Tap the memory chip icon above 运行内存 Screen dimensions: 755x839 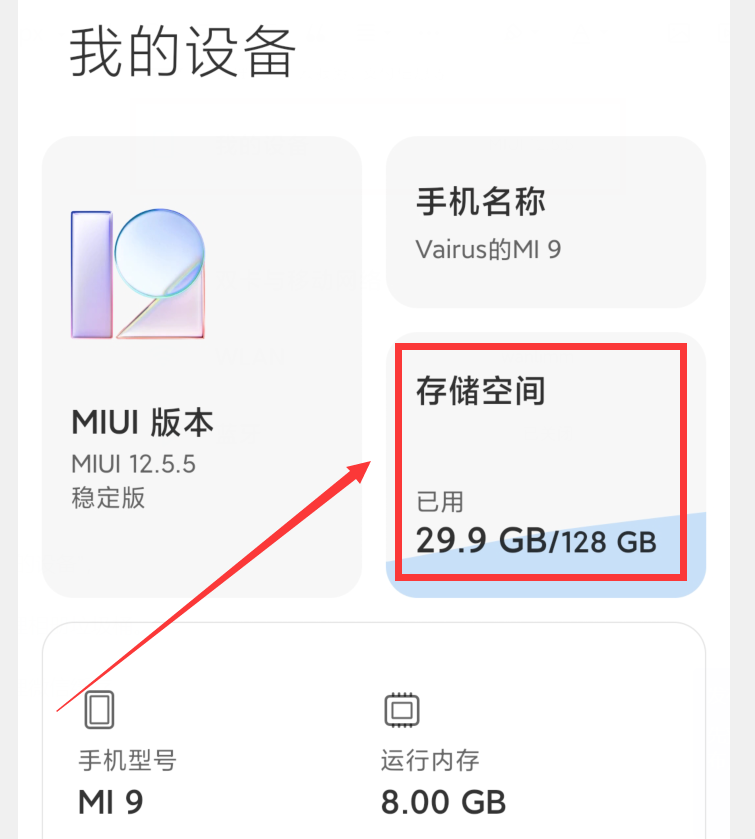pyautogui.click(x=400, y=711)
